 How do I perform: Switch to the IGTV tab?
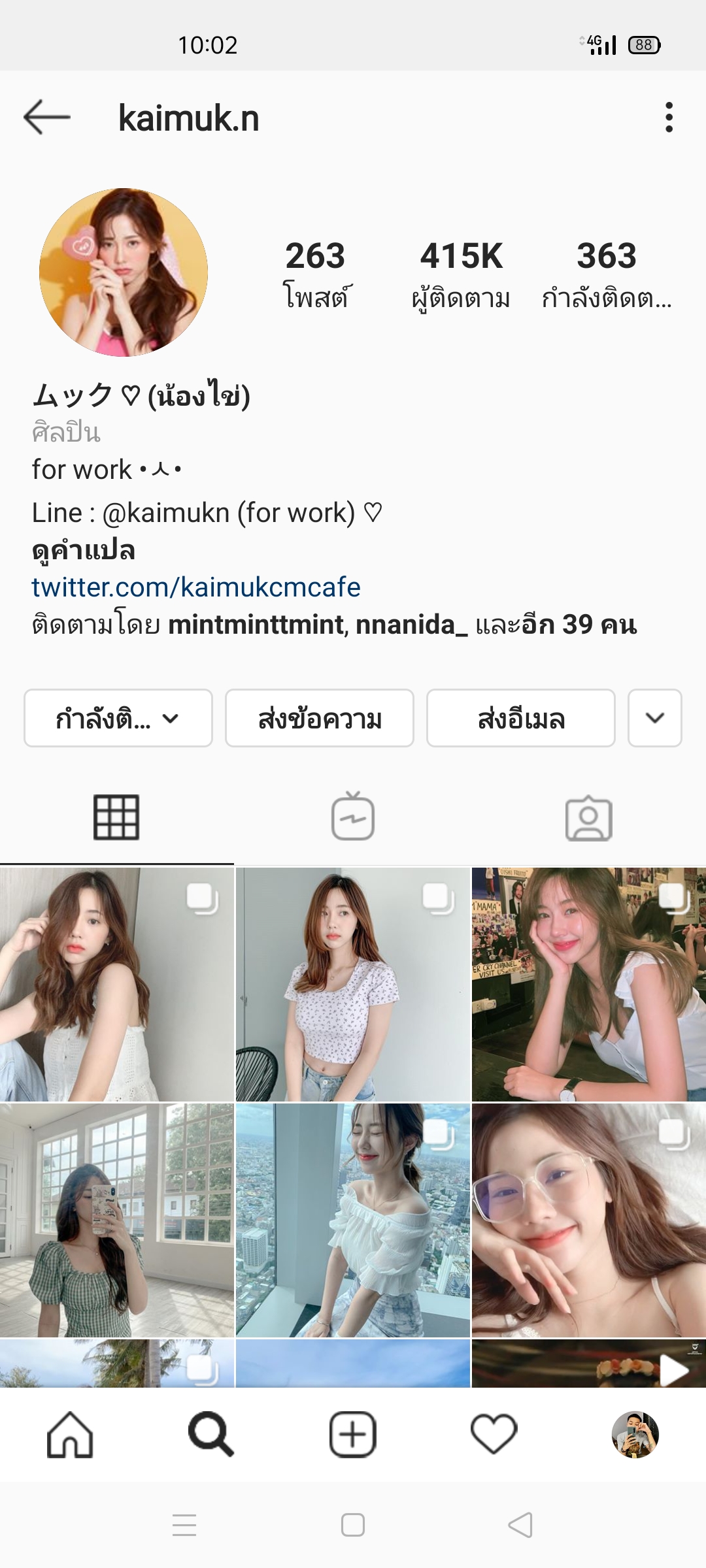click(353, 817)
